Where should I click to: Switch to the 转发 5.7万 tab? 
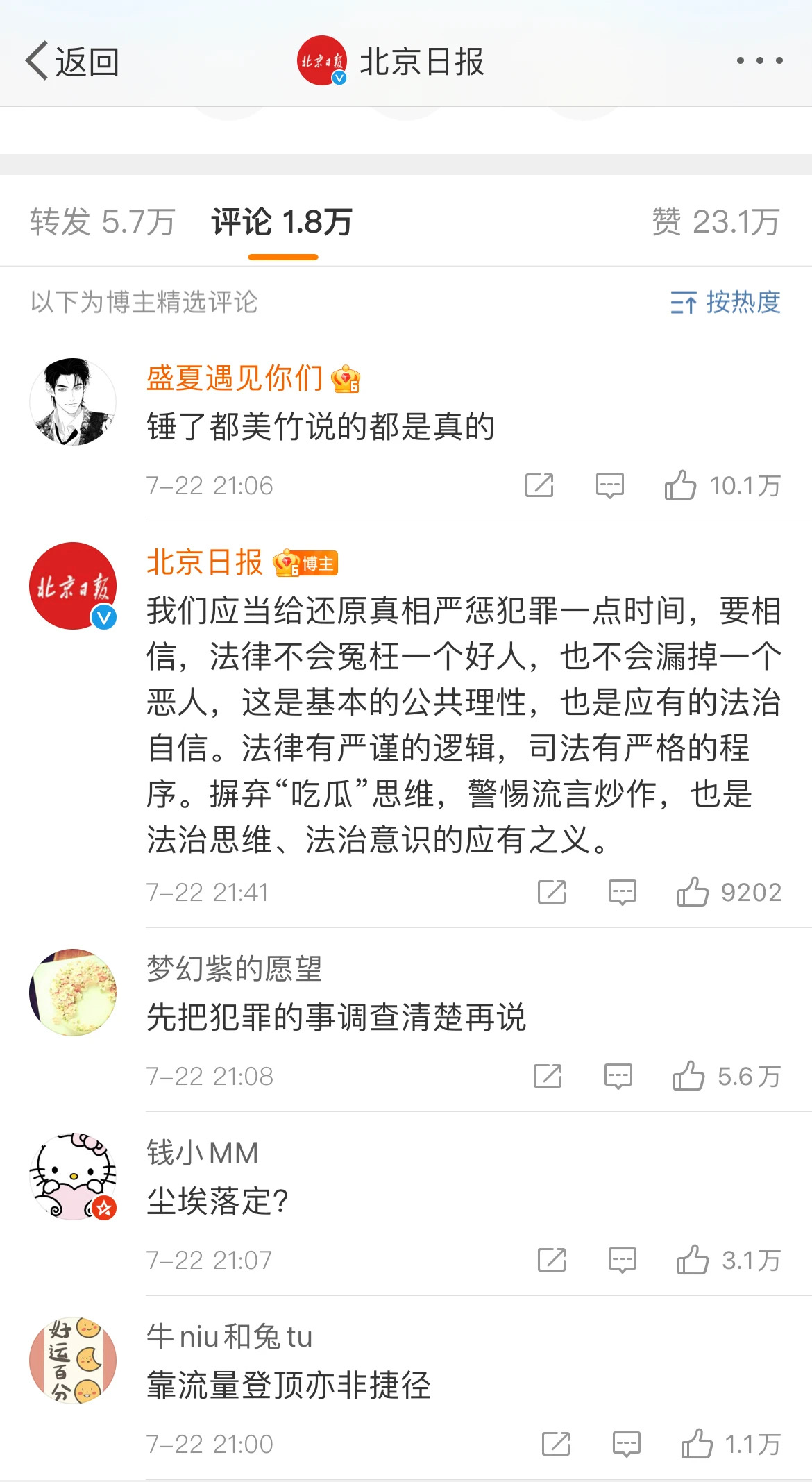102,222
